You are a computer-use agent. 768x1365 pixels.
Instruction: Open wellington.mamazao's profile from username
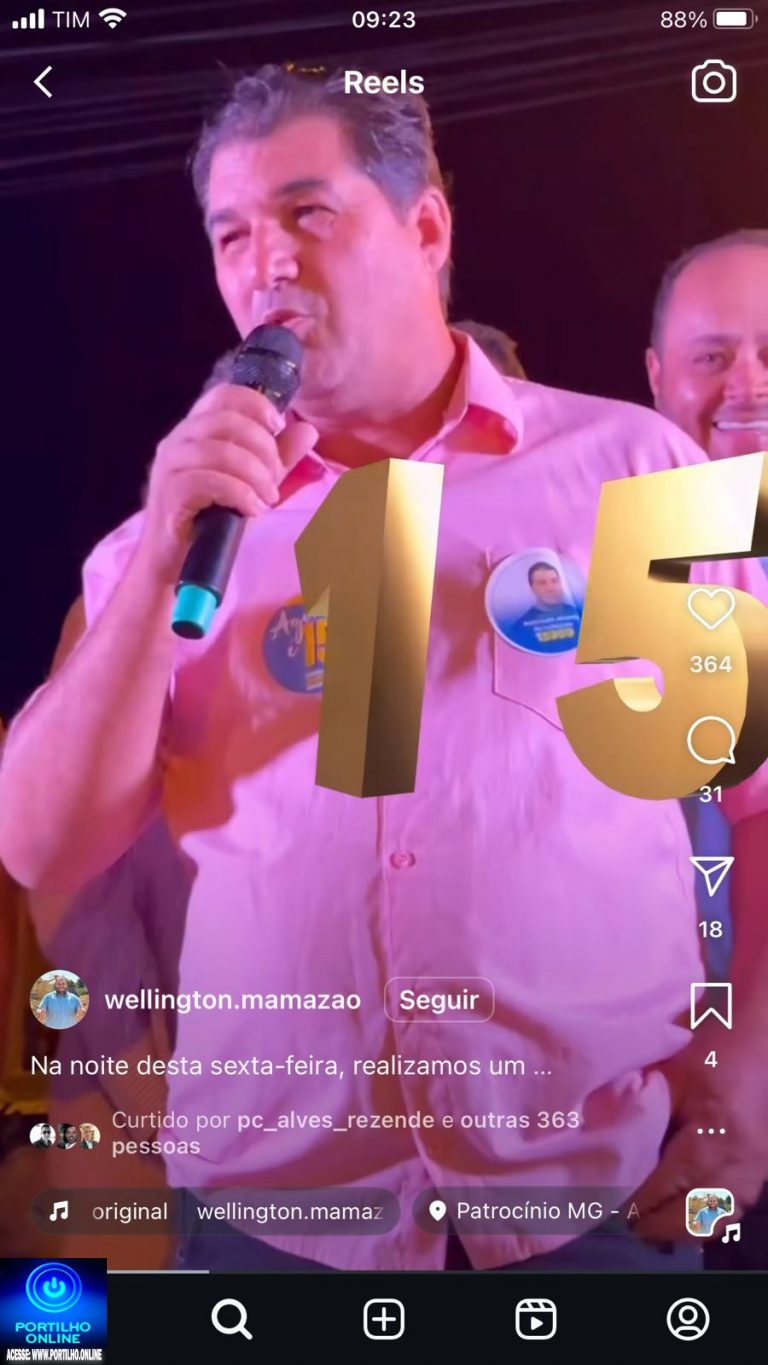pos(232,1000)
